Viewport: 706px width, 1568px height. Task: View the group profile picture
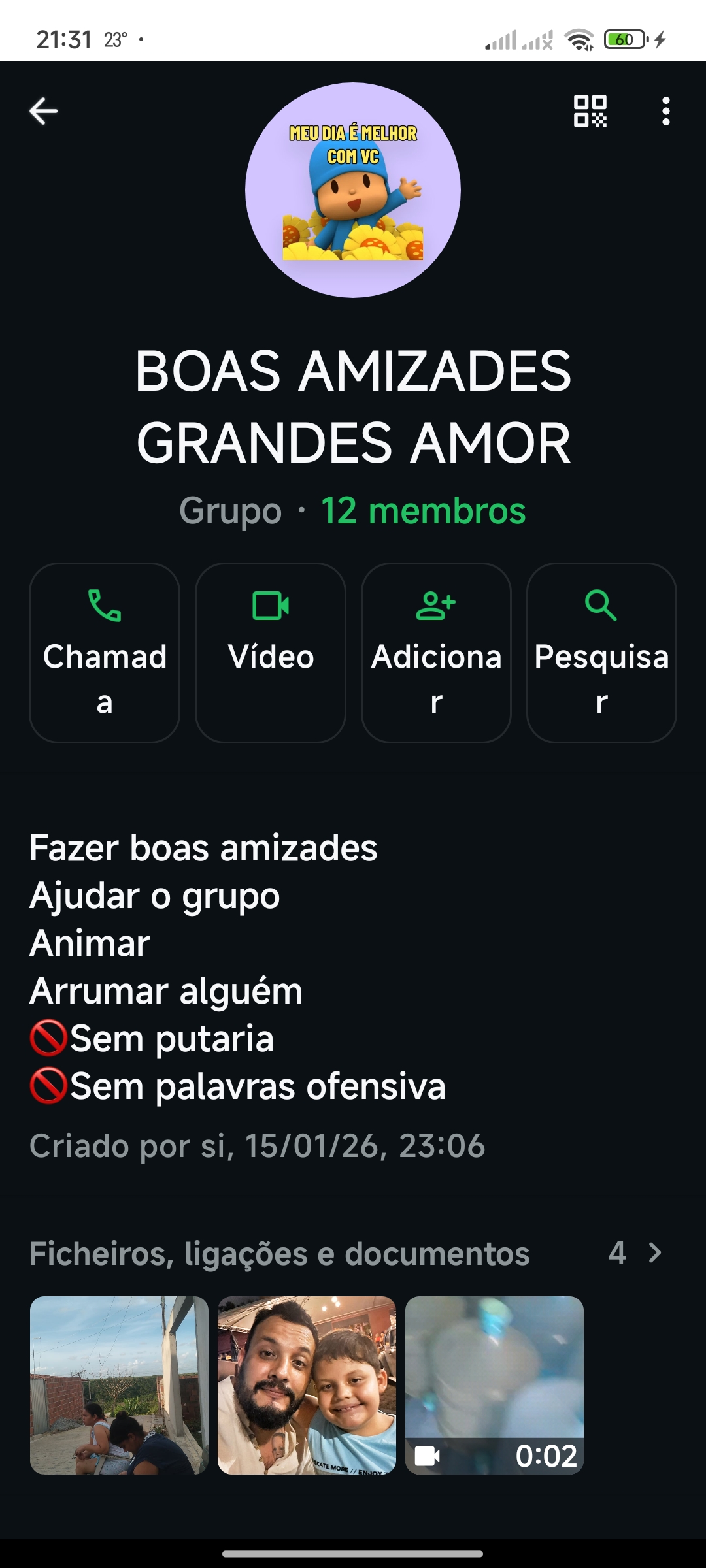pyautogui.click(x=353, y=190)
